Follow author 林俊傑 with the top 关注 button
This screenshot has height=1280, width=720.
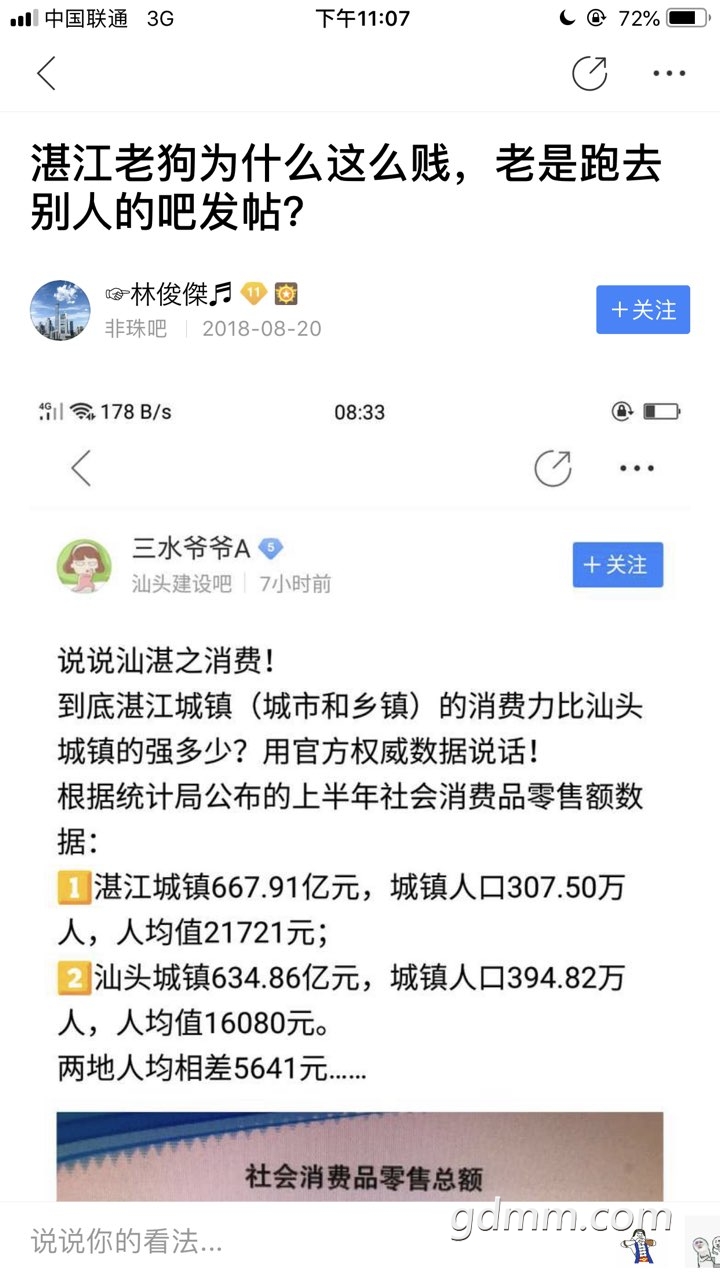(643, 310)
